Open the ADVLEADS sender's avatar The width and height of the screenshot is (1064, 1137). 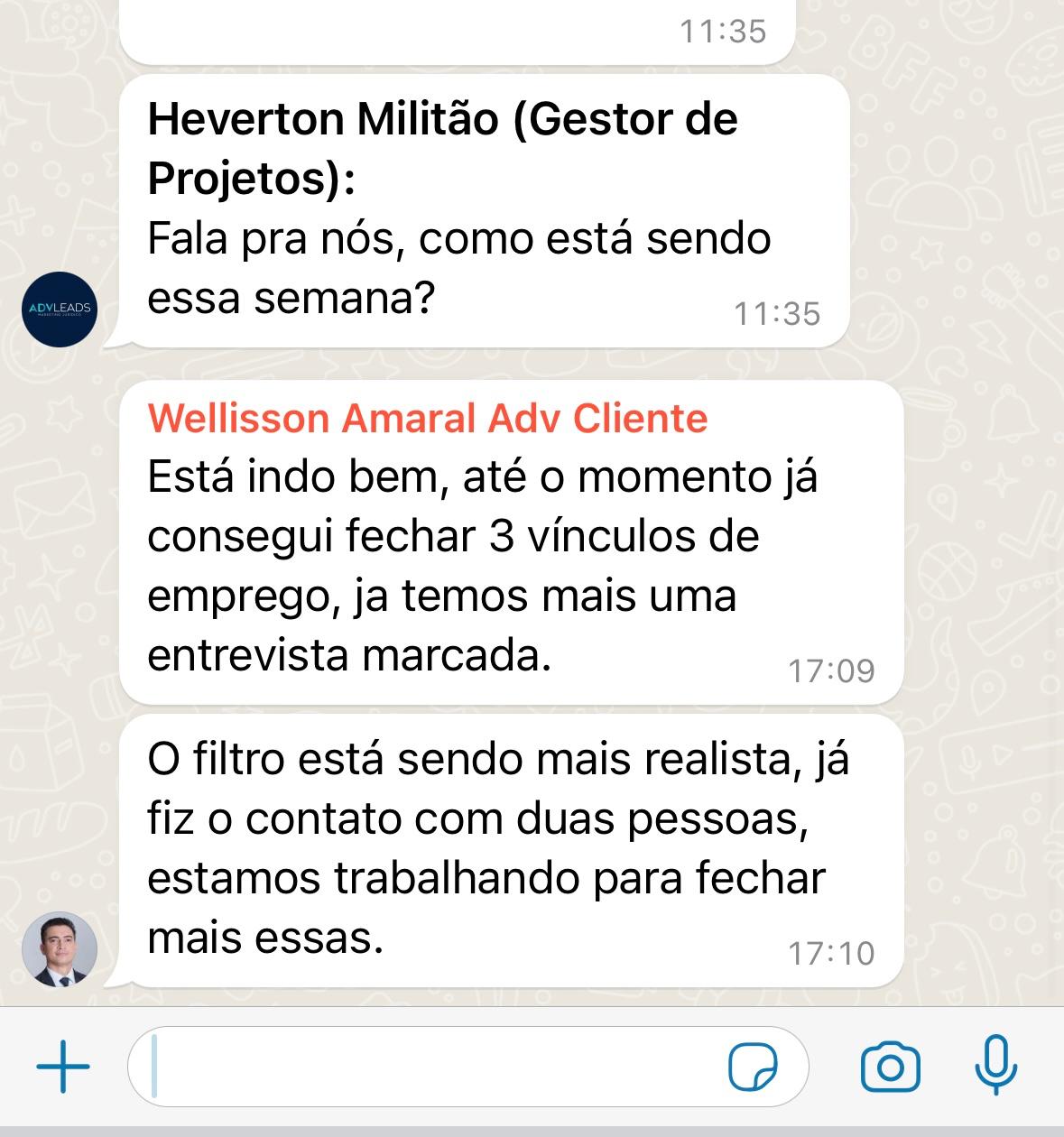(x=60, y=310)
